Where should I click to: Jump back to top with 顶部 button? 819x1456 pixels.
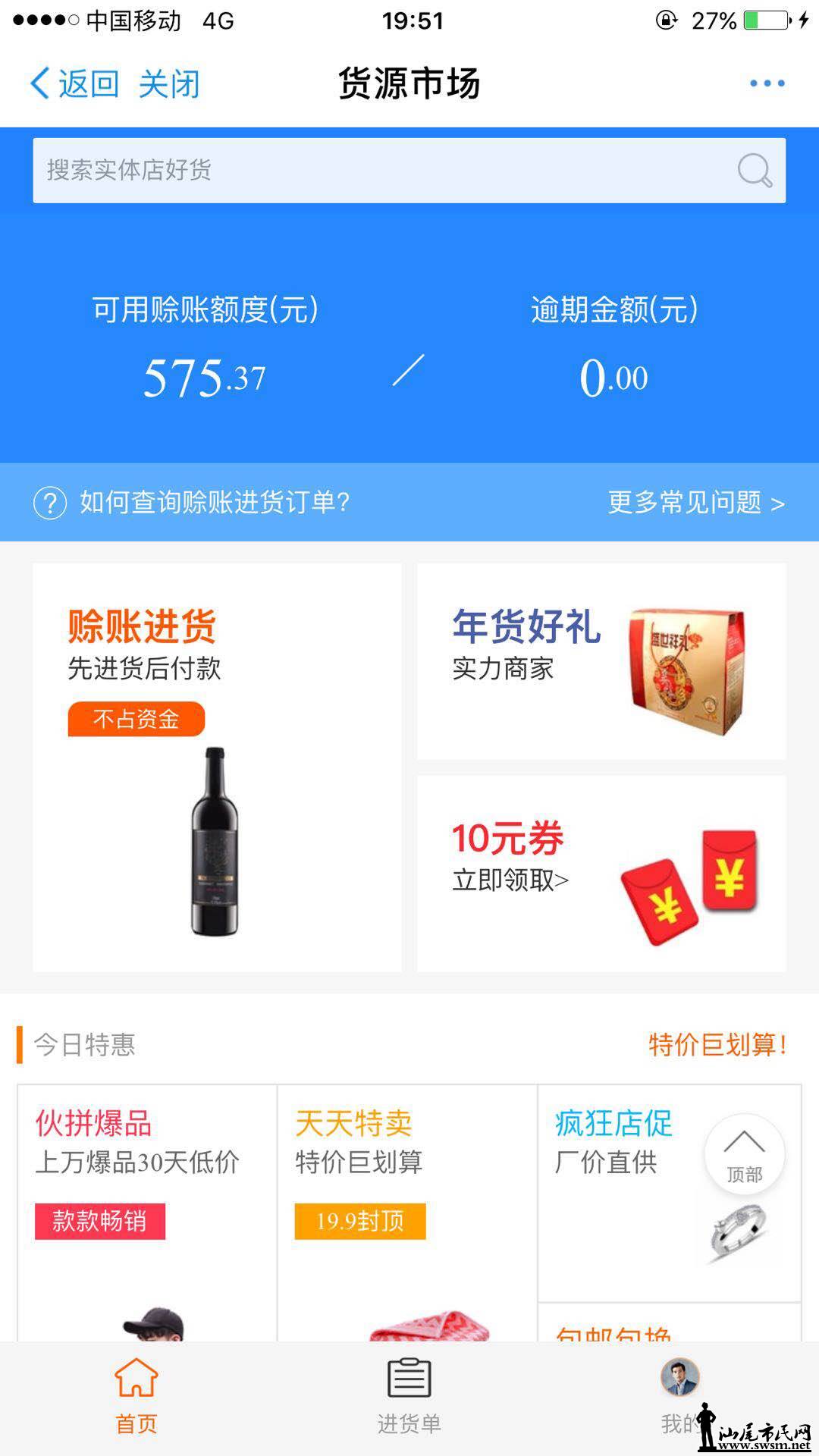(745, 1153)
